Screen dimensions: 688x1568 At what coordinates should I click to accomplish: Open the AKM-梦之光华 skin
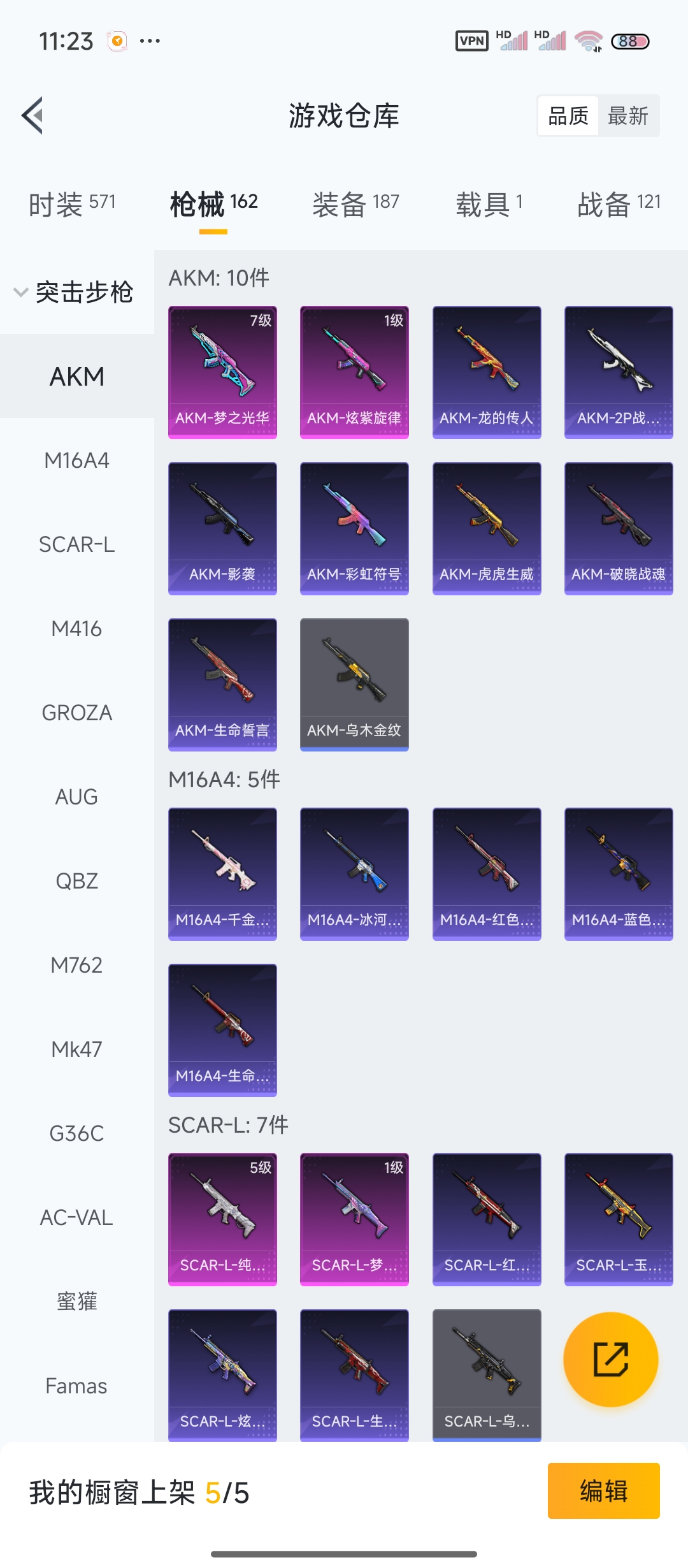pyautogui.click(x=222, y=372)
